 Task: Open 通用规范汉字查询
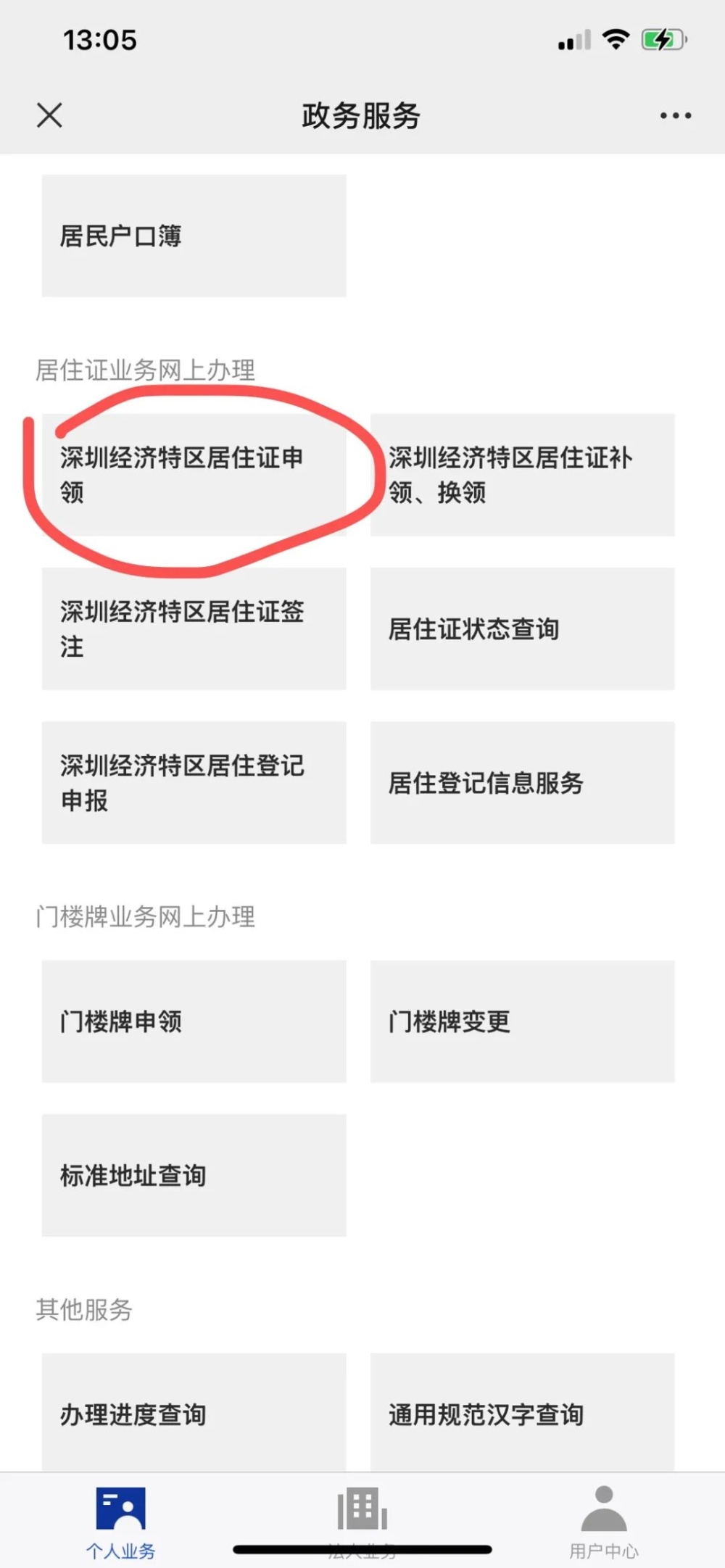click(x=522, y=1412)
